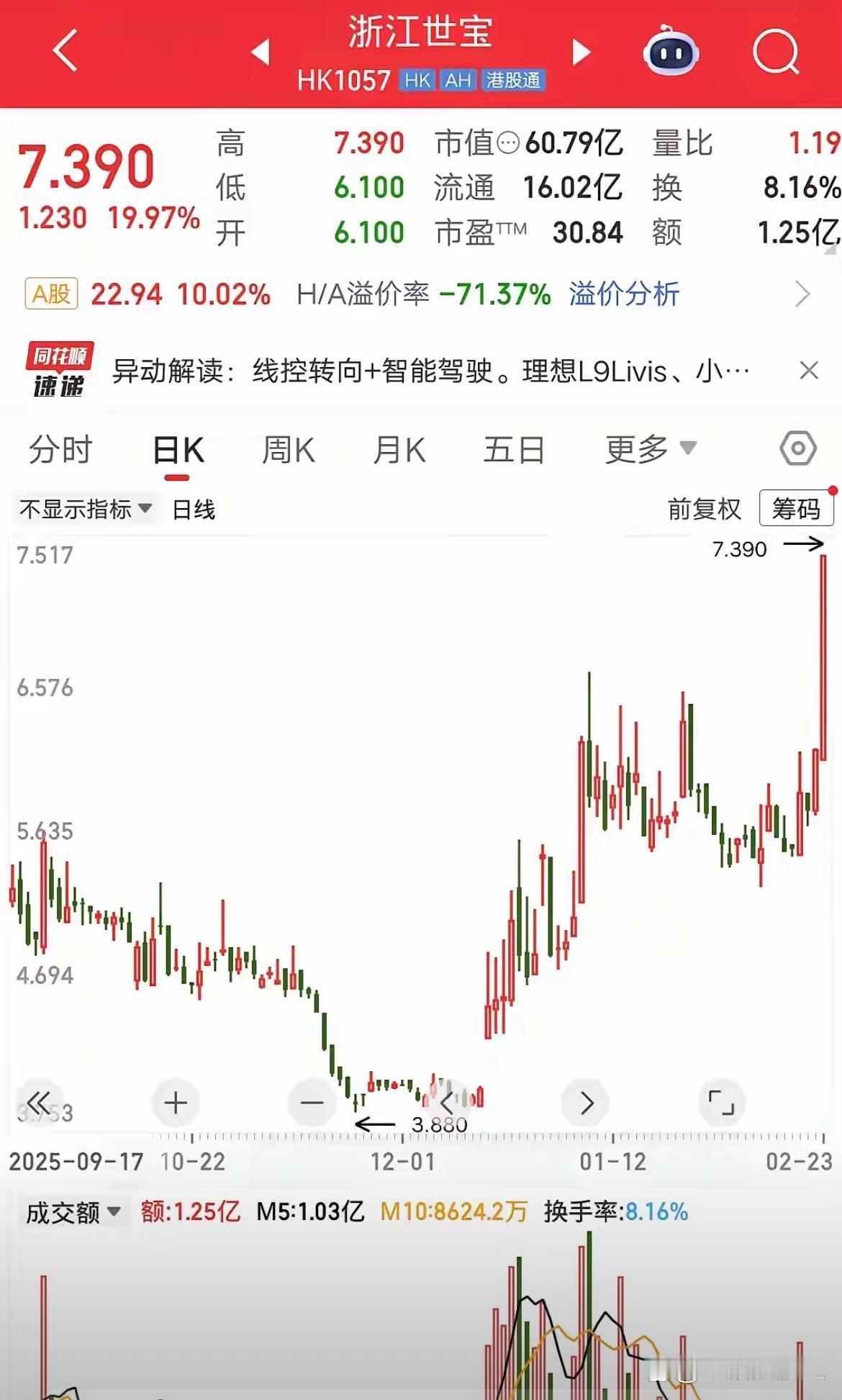Image resolution: width=842 pixels, height=1400 pixels.
Task: Expand the 更多 chart period menu
Action: [650, 448]
